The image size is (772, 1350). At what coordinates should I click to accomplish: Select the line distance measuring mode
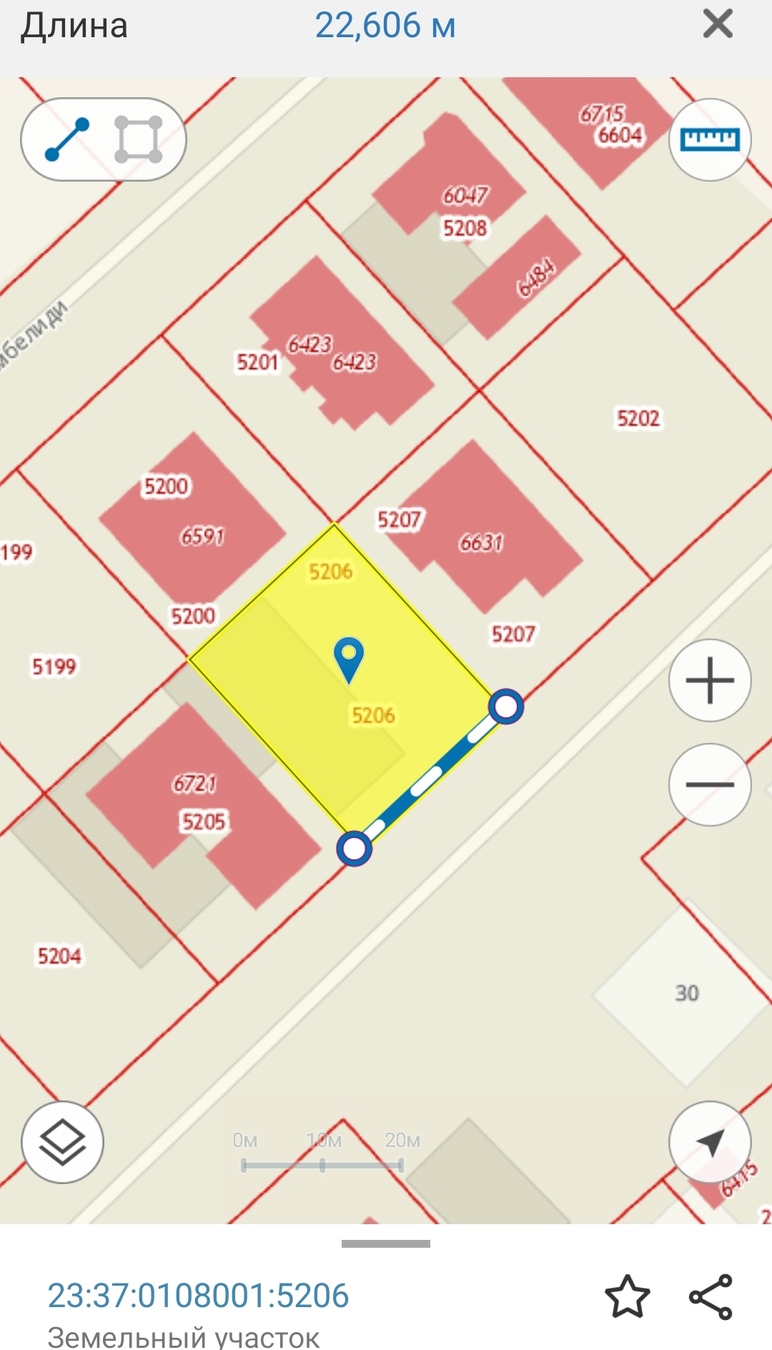(x=67, y=140)
